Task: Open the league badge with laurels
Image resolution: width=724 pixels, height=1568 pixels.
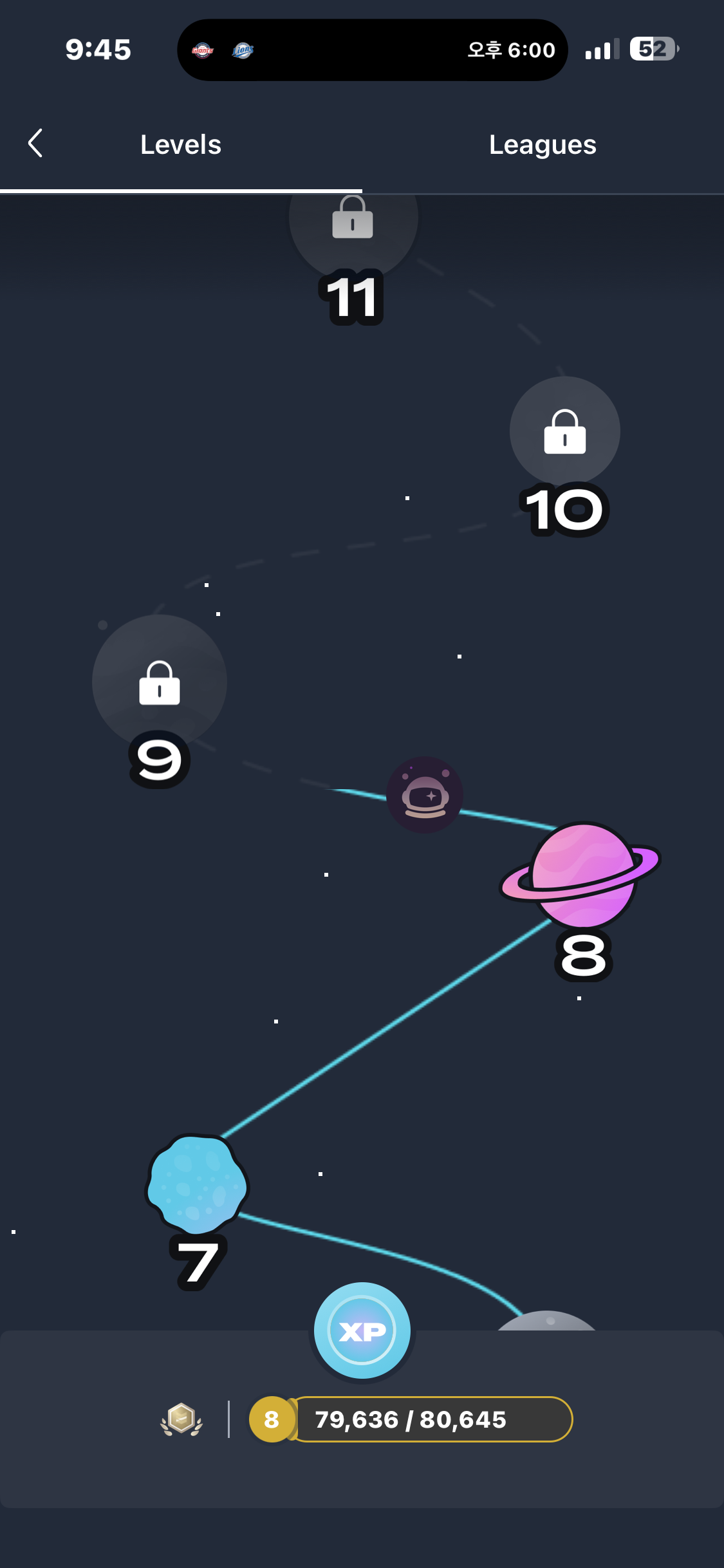Action: tap(181, 1419)
